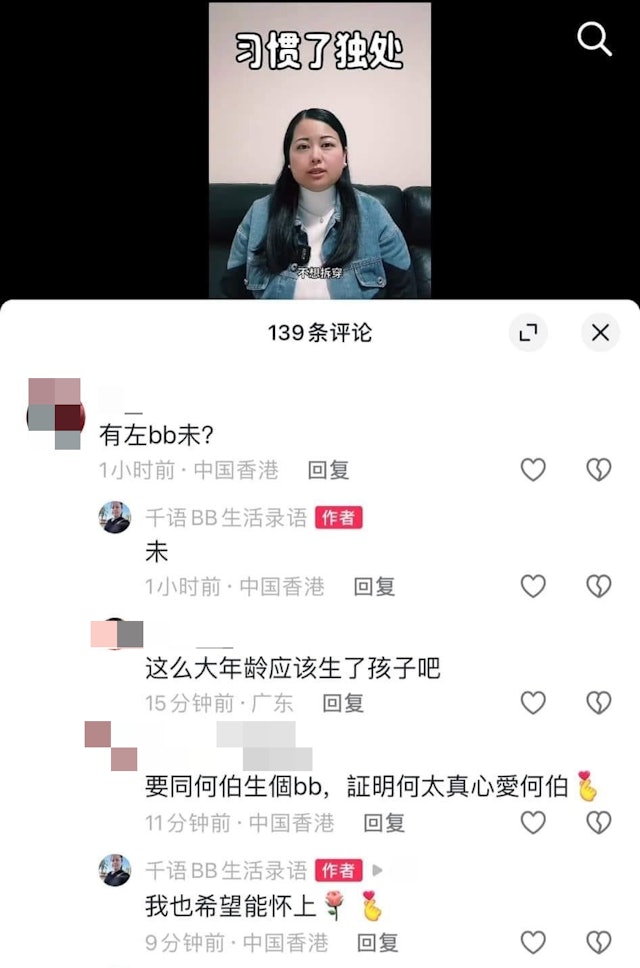Like the comment "要同何伯生個bb"
Screen dimensions: 640x968
(533, 822)
